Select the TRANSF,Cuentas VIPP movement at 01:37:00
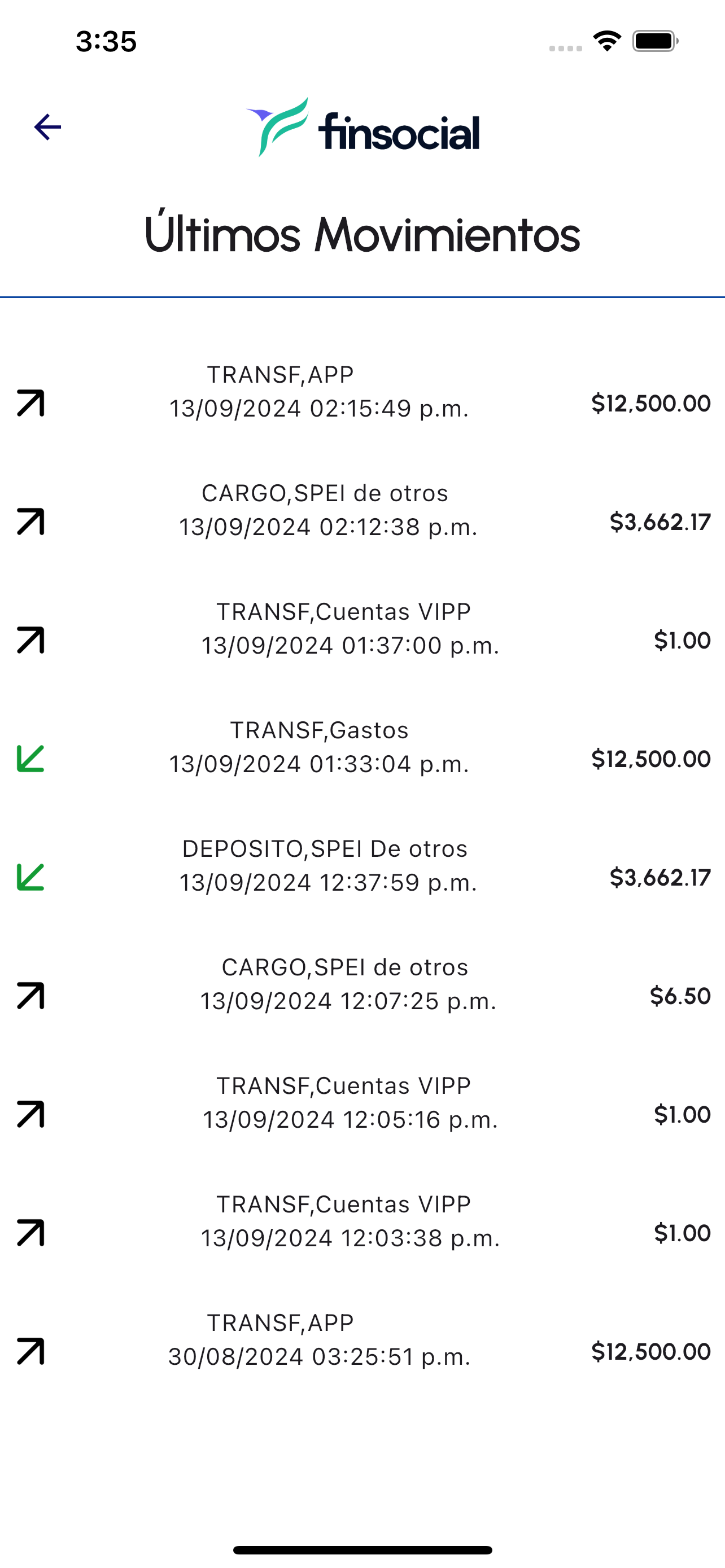The image size is (725, 1568). click(x=362, y=629)
